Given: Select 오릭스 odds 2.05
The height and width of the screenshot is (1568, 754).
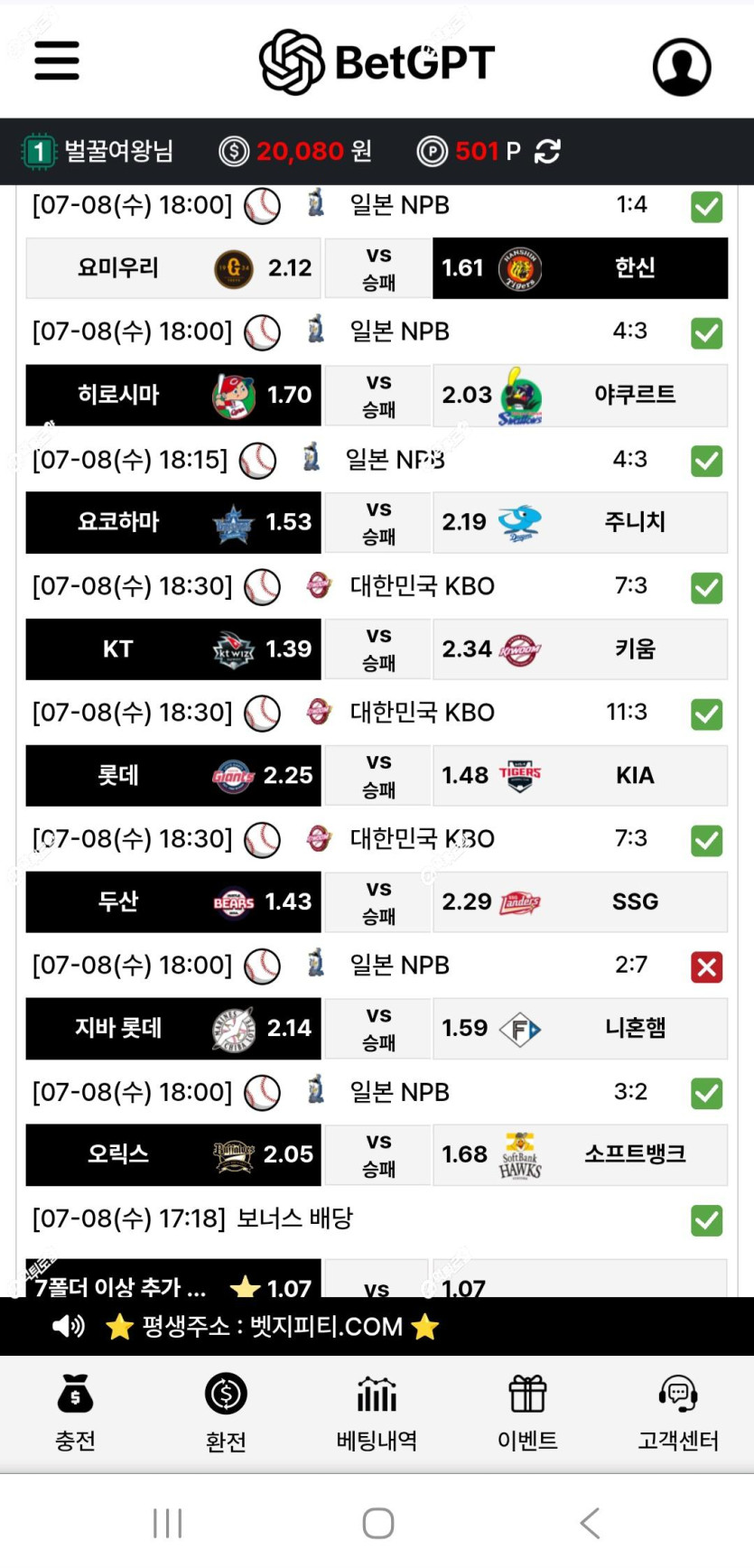Looking at the screenshot, I should coord(173,1154).
